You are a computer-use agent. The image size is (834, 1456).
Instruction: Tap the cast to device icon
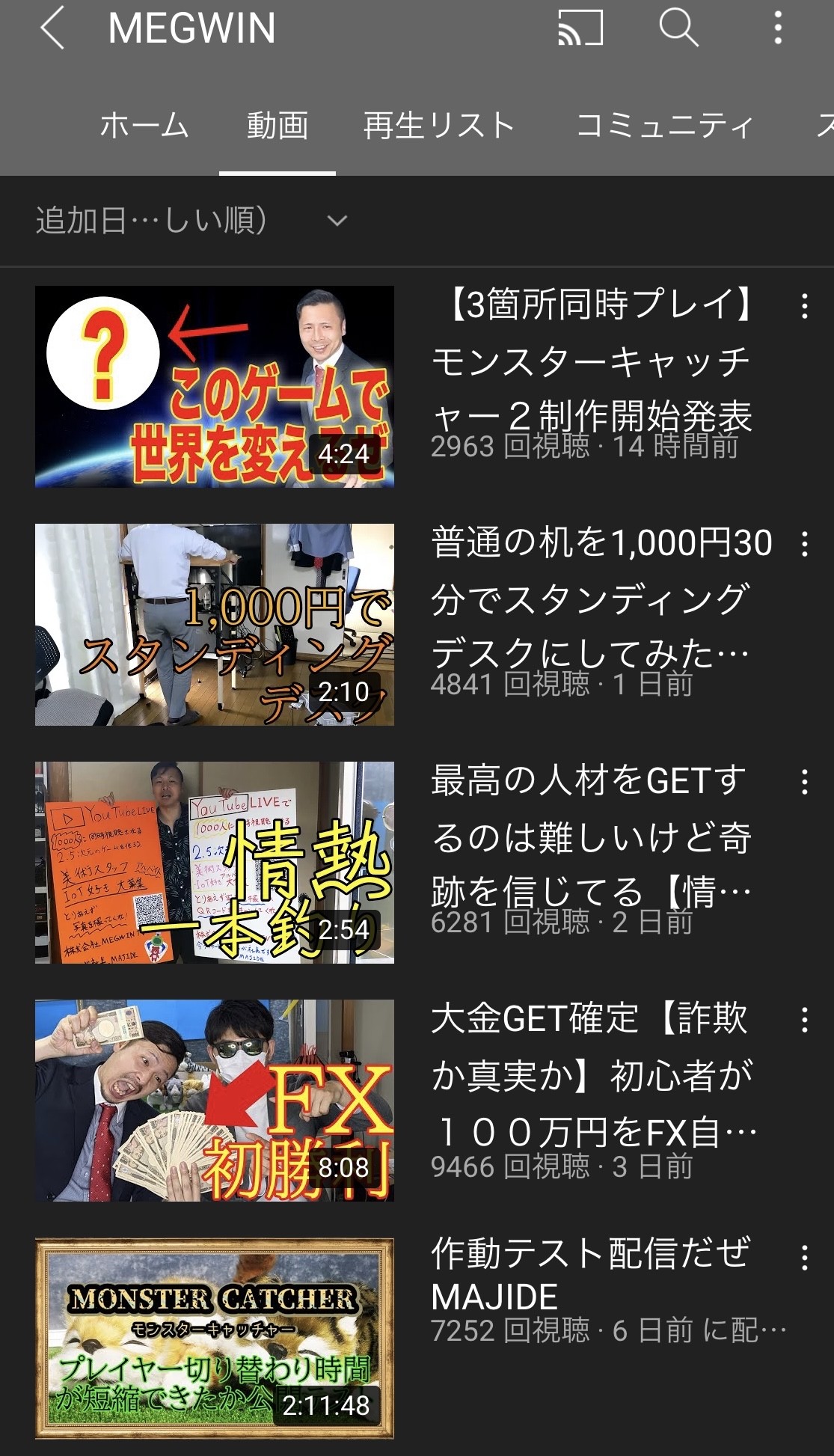[580, 28]
